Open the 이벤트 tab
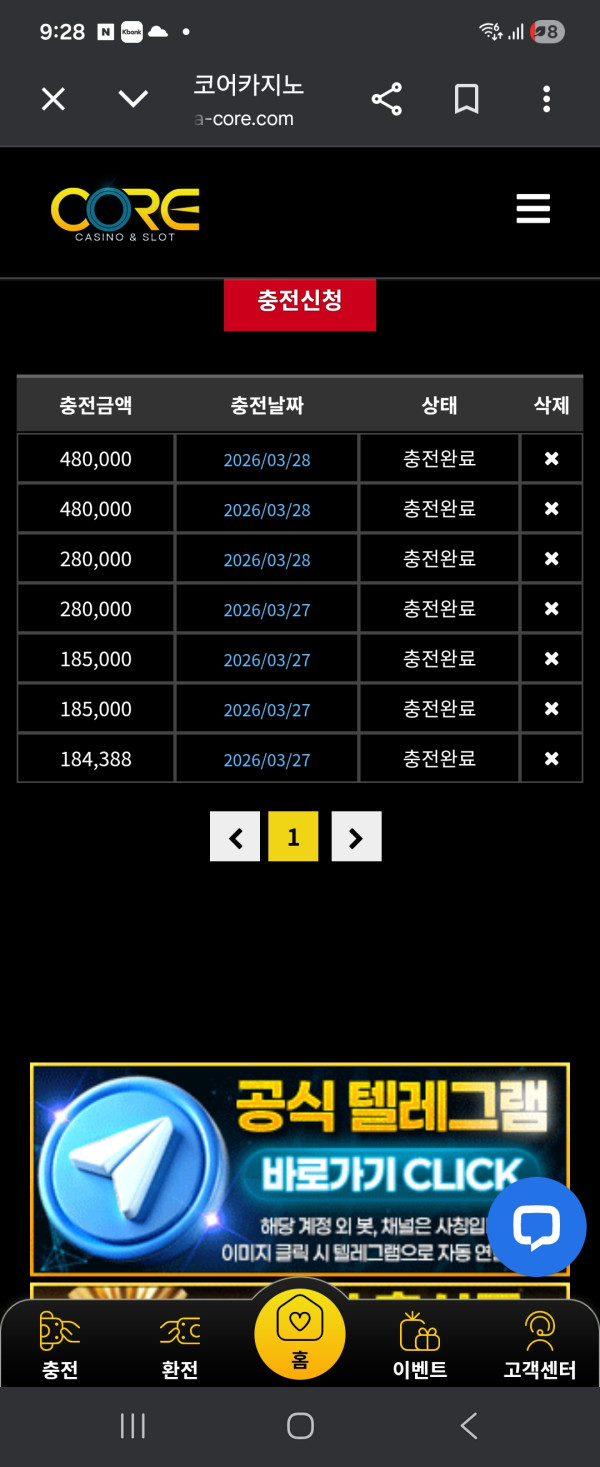 coord(420,1346)
